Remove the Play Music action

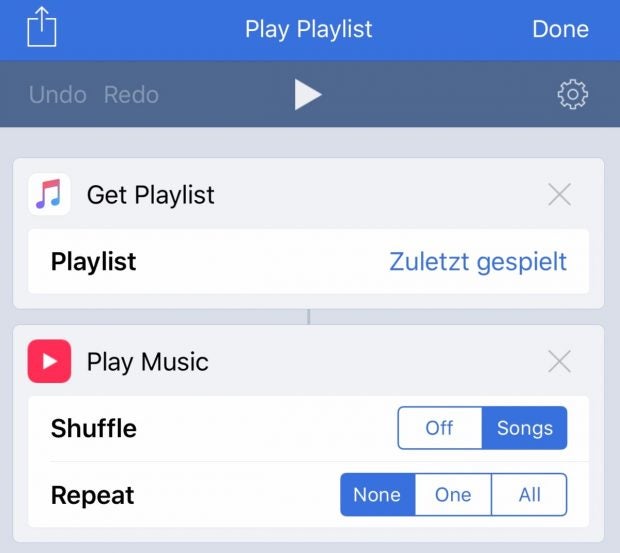(560, 362)
